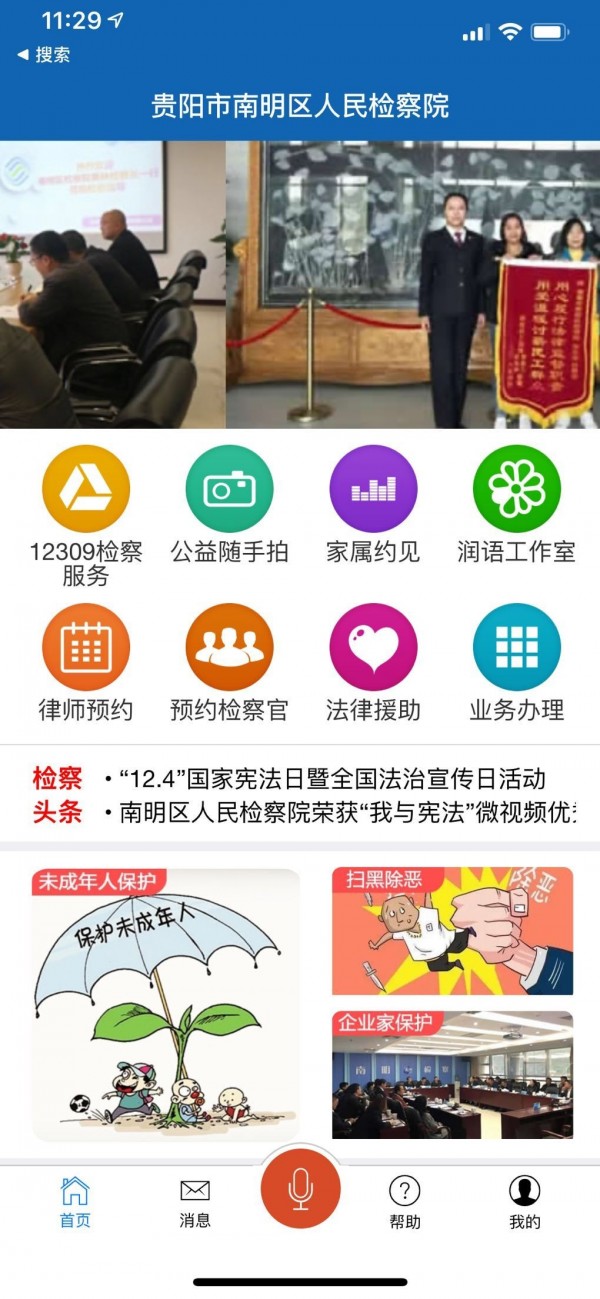Viewport: 600px width, 1299px height.
Task: Open the top photo banner
Action: [x=300, y=285]
